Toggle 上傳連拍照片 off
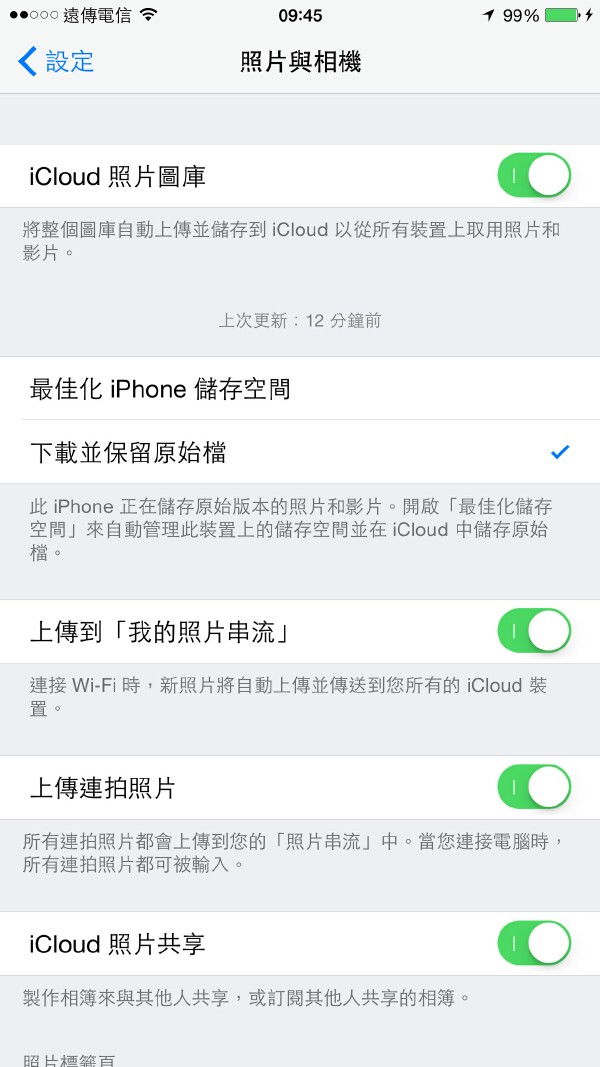This screenshot has width=600, height=1067. tap(533, 788)
